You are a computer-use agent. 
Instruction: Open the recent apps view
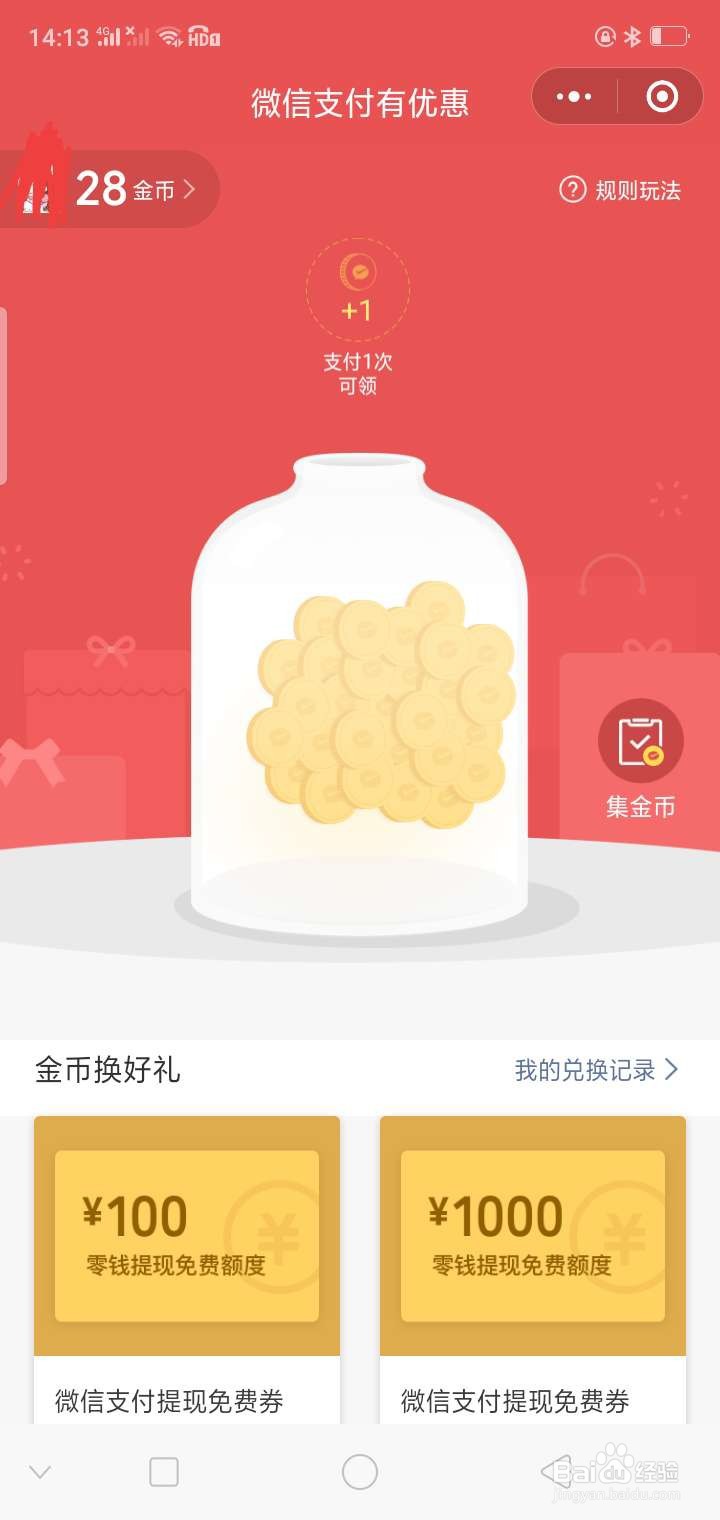[x=164, y=1472]
